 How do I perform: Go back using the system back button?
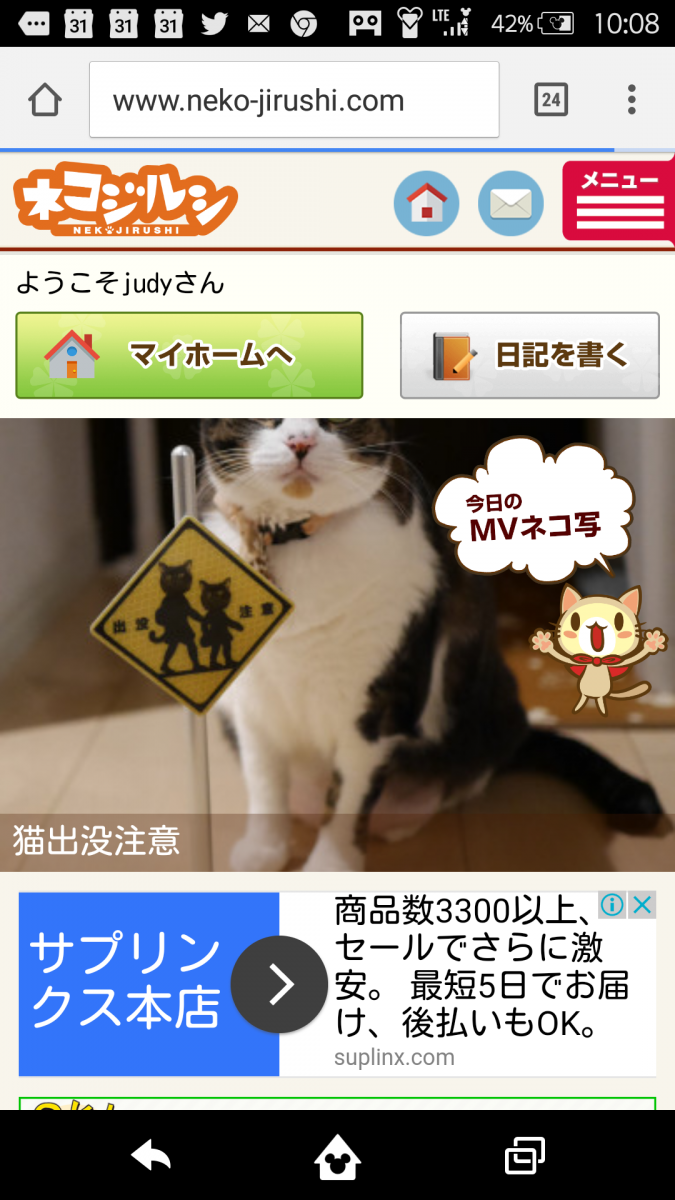[151, 1157]
